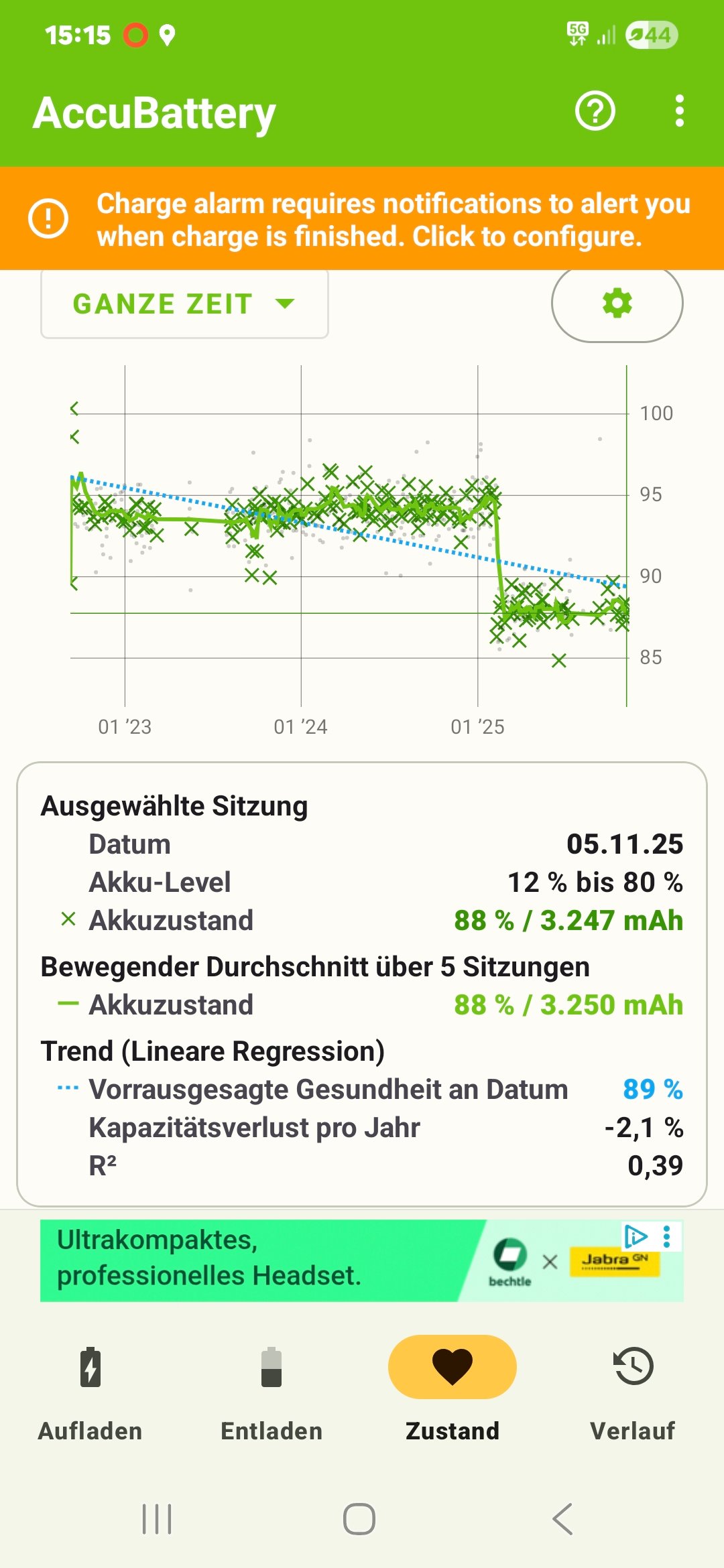Viewport: 724px width, 1568px height.
Task: Open the help question mark icon
Action: [595, 111]
